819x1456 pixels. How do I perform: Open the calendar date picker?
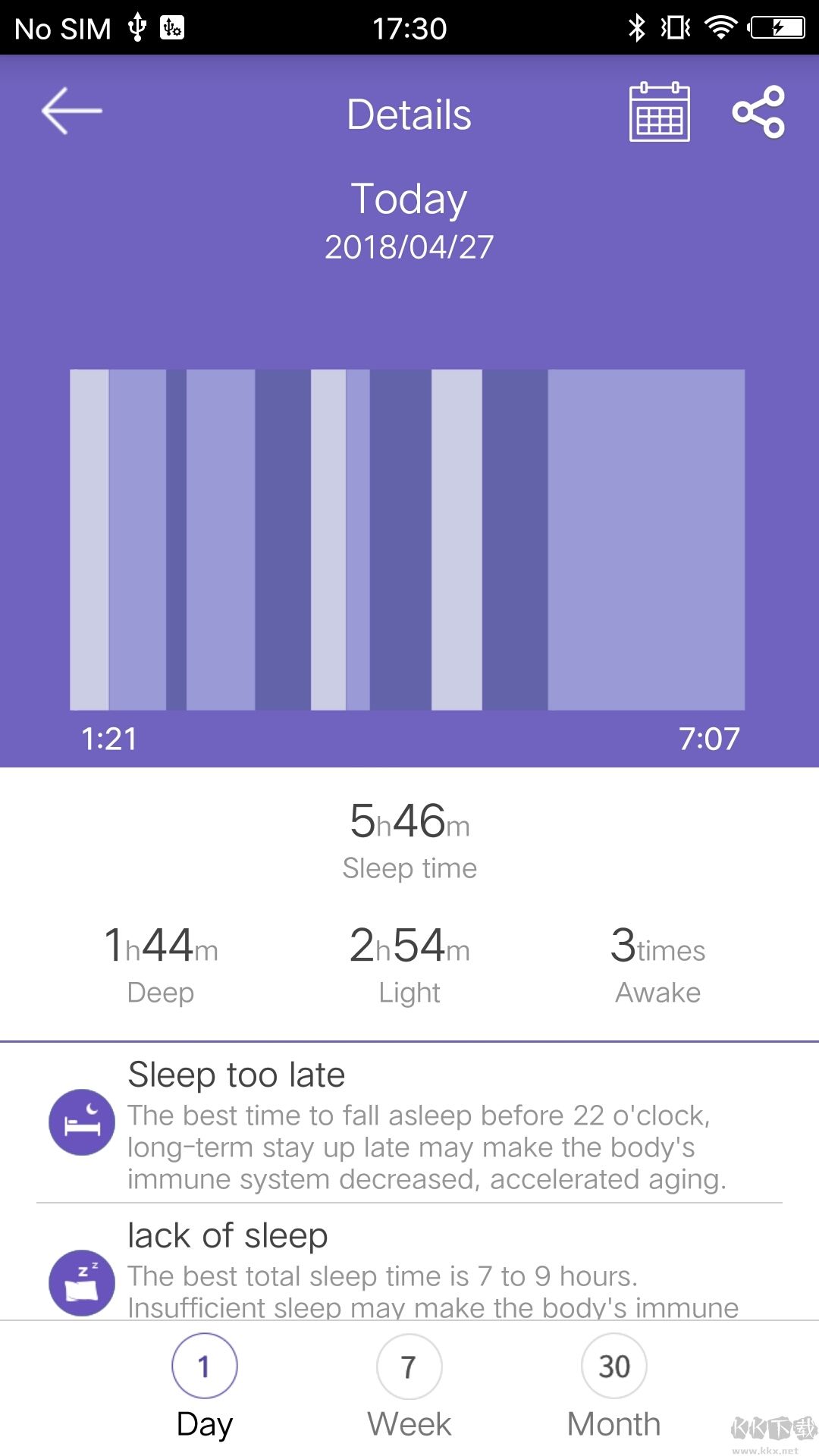(659, 112)
